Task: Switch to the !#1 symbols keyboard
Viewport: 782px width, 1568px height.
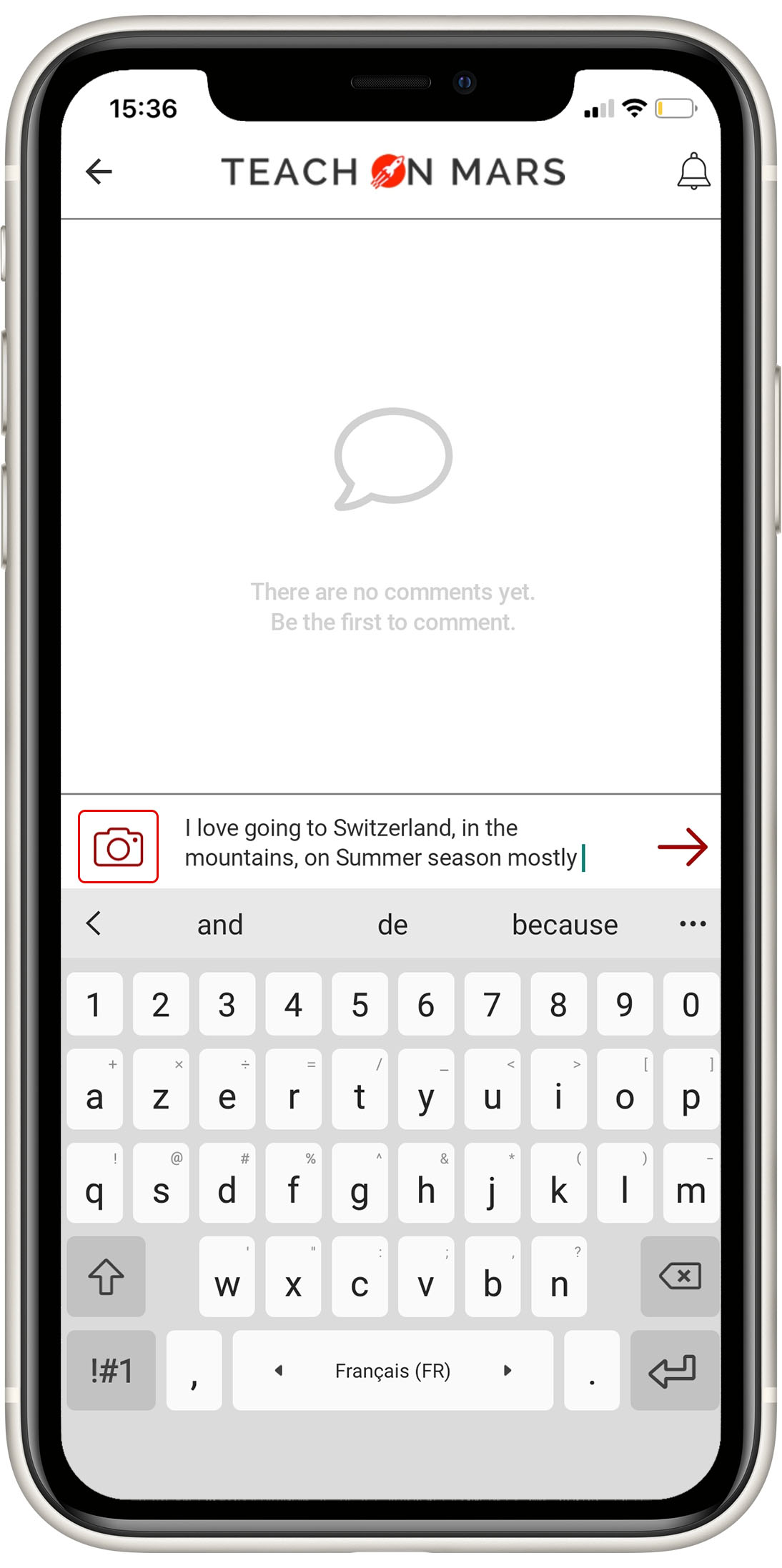Action: 112,1371
